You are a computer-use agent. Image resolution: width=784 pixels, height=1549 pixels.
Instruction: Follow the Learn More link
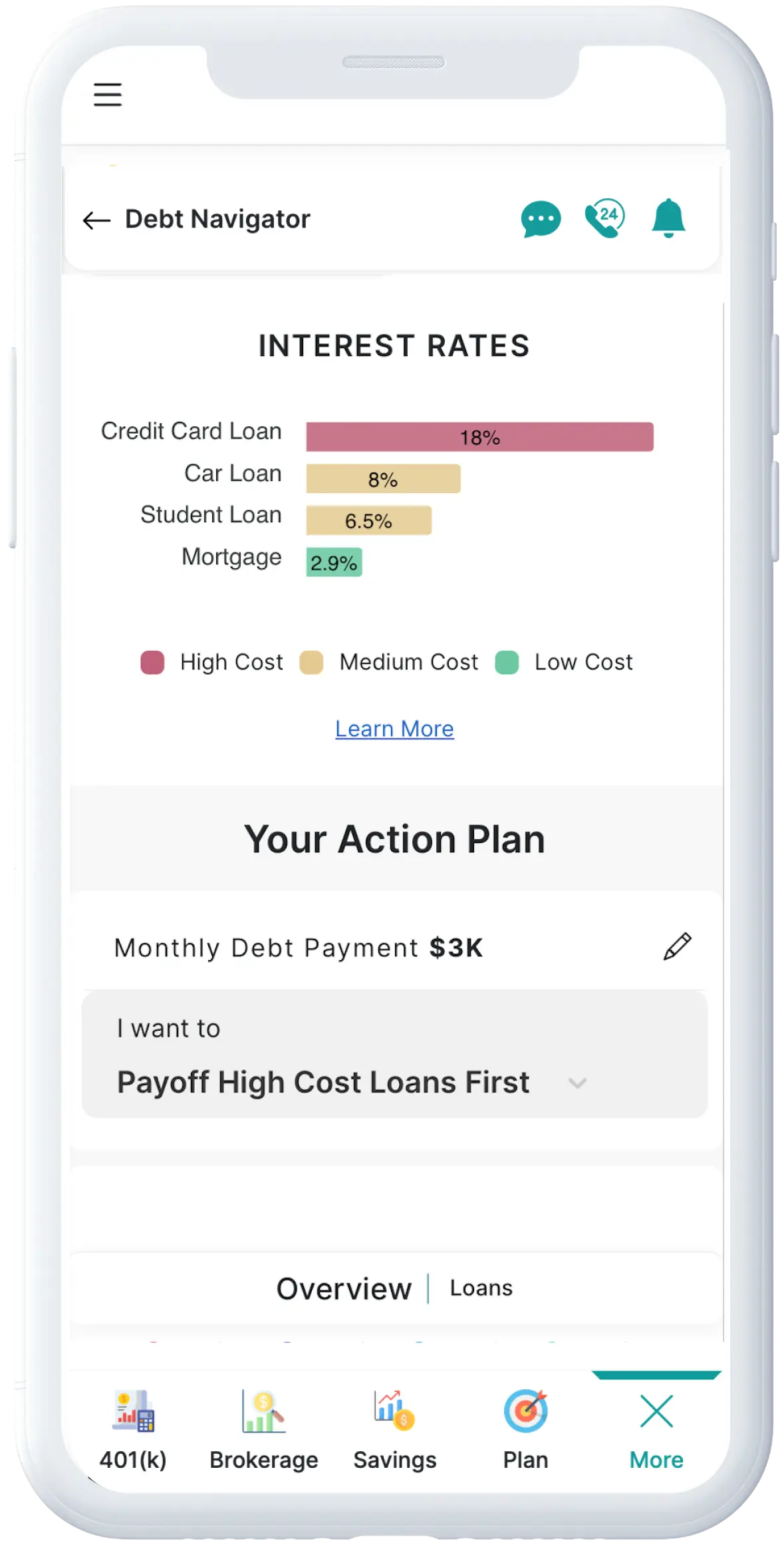pyautogui.click(x=394, y=729)
